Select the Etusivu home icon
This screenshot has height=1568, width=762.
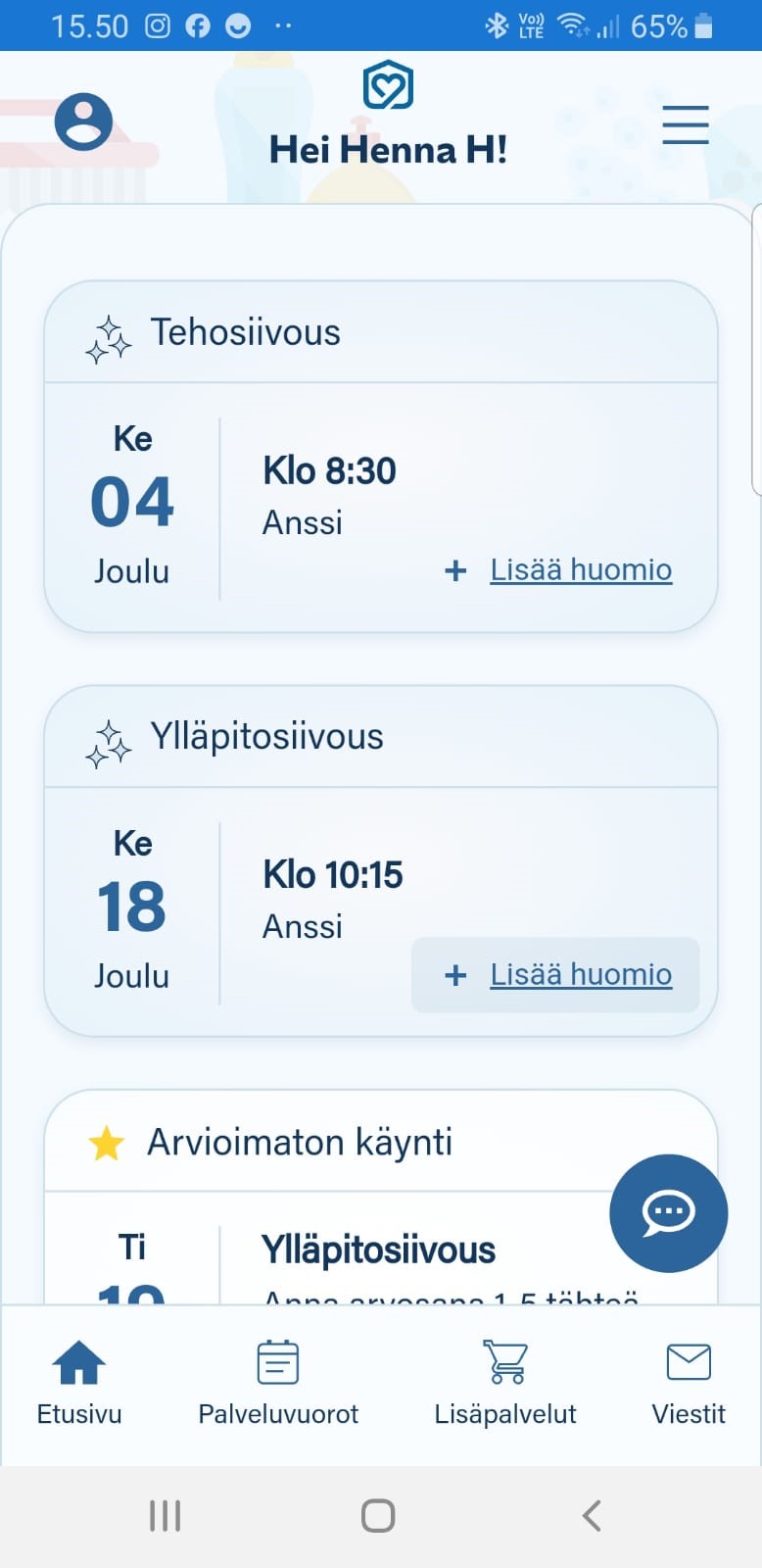[78, 1360]
